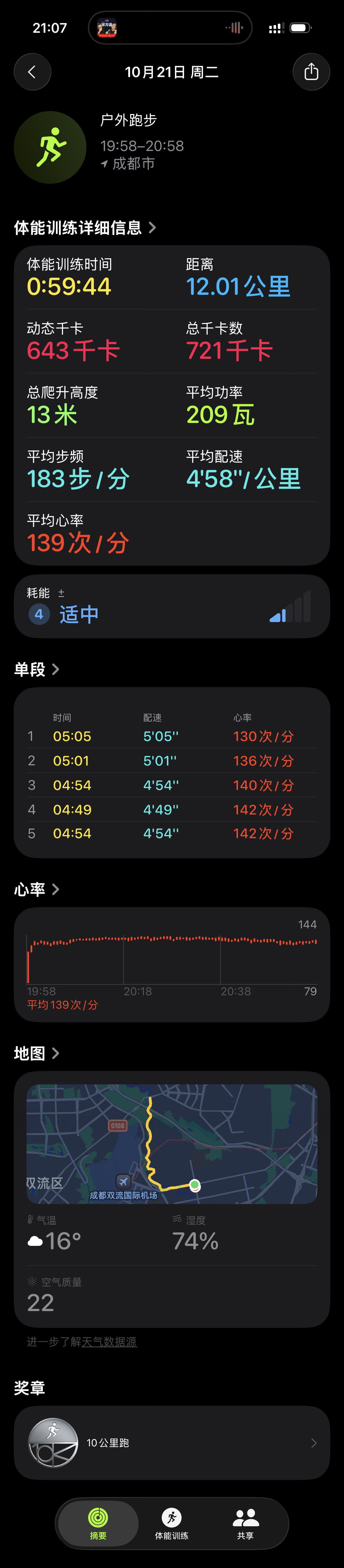Viewport: 344px width, 1568px height.
Task: View the running route map thumbnail
Action: 171,1144
